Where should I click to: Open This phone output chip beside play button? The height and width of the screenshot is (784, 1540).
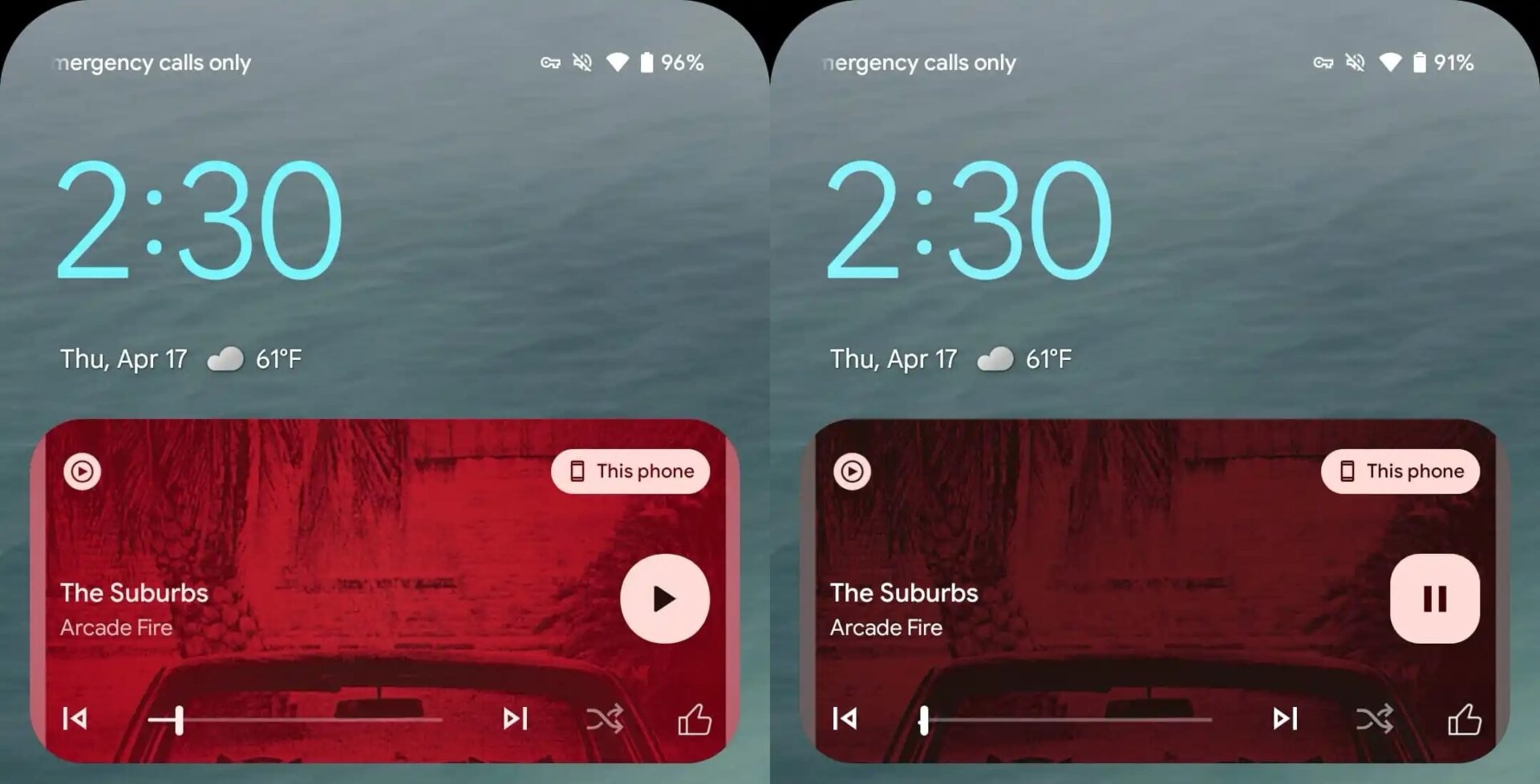point(630,471)
